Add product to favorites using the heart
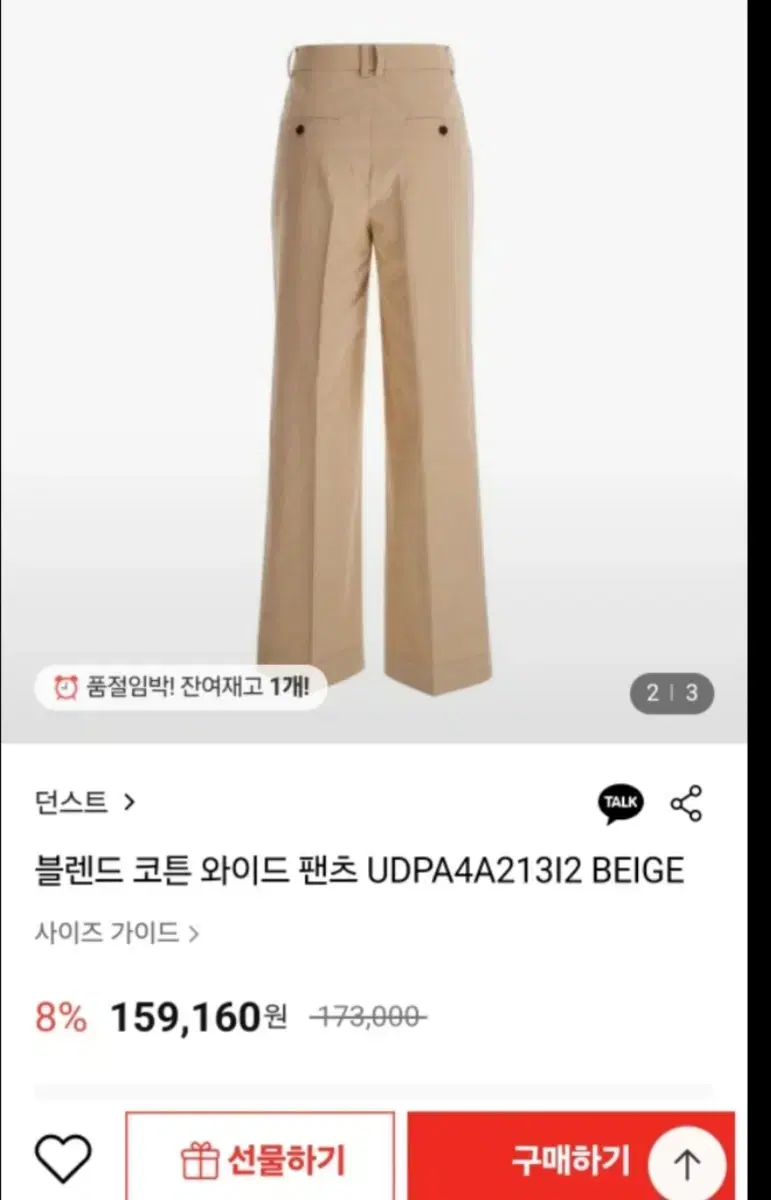 [62, 1158]
